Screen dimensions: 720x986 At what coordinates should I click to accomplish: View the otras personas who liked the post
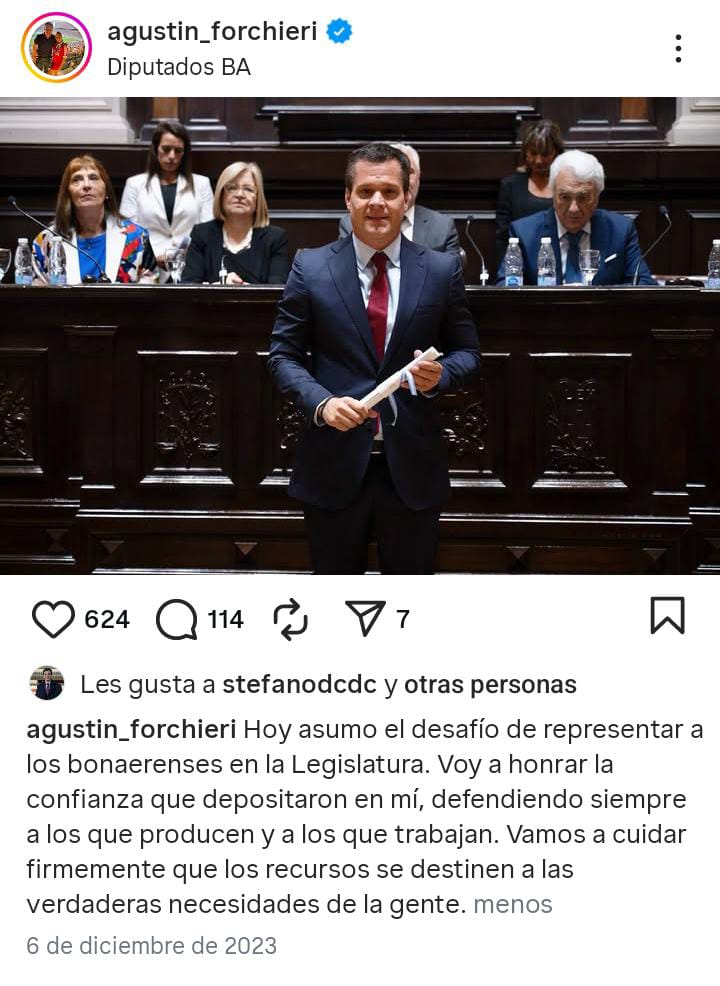tap(490, 685)
